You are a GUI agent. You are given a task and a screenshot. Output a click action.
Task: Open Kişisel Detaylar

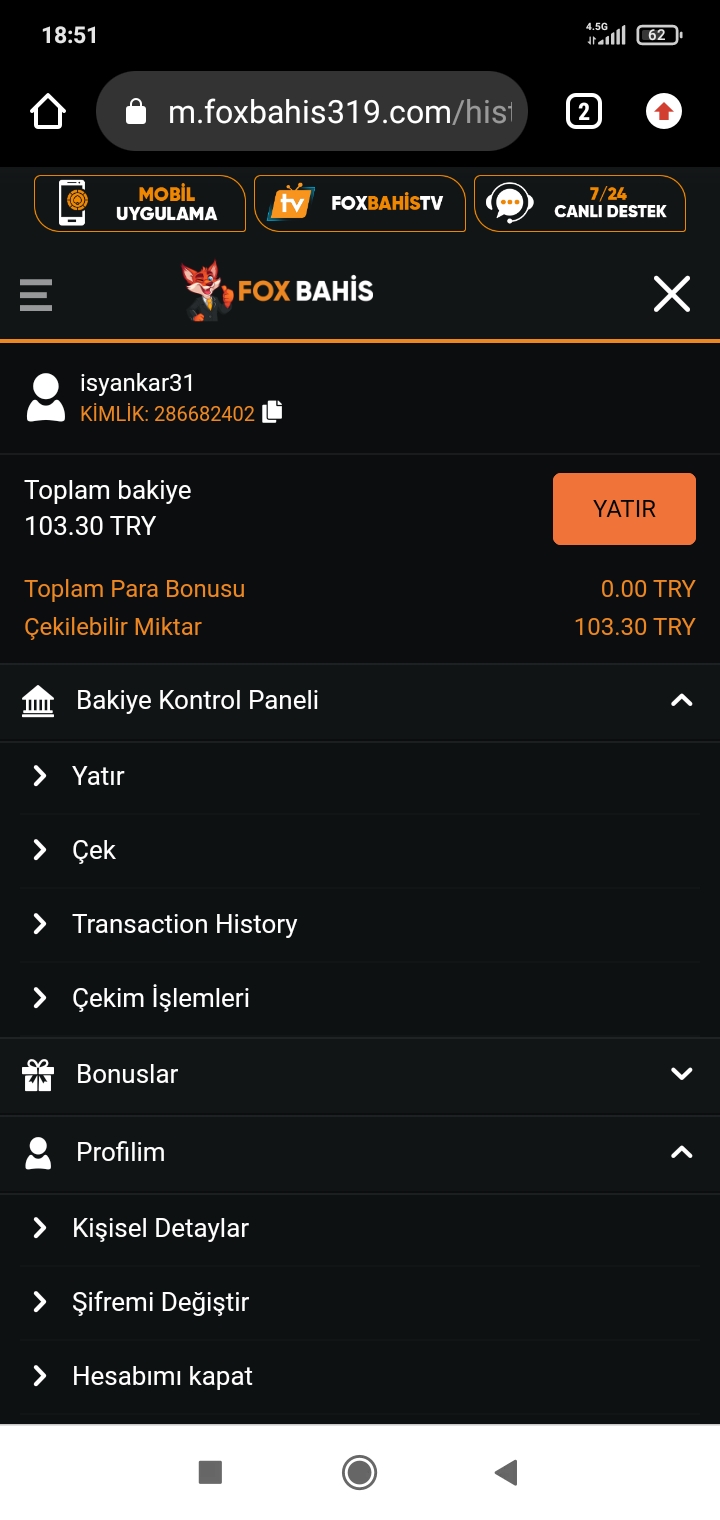360,1228
